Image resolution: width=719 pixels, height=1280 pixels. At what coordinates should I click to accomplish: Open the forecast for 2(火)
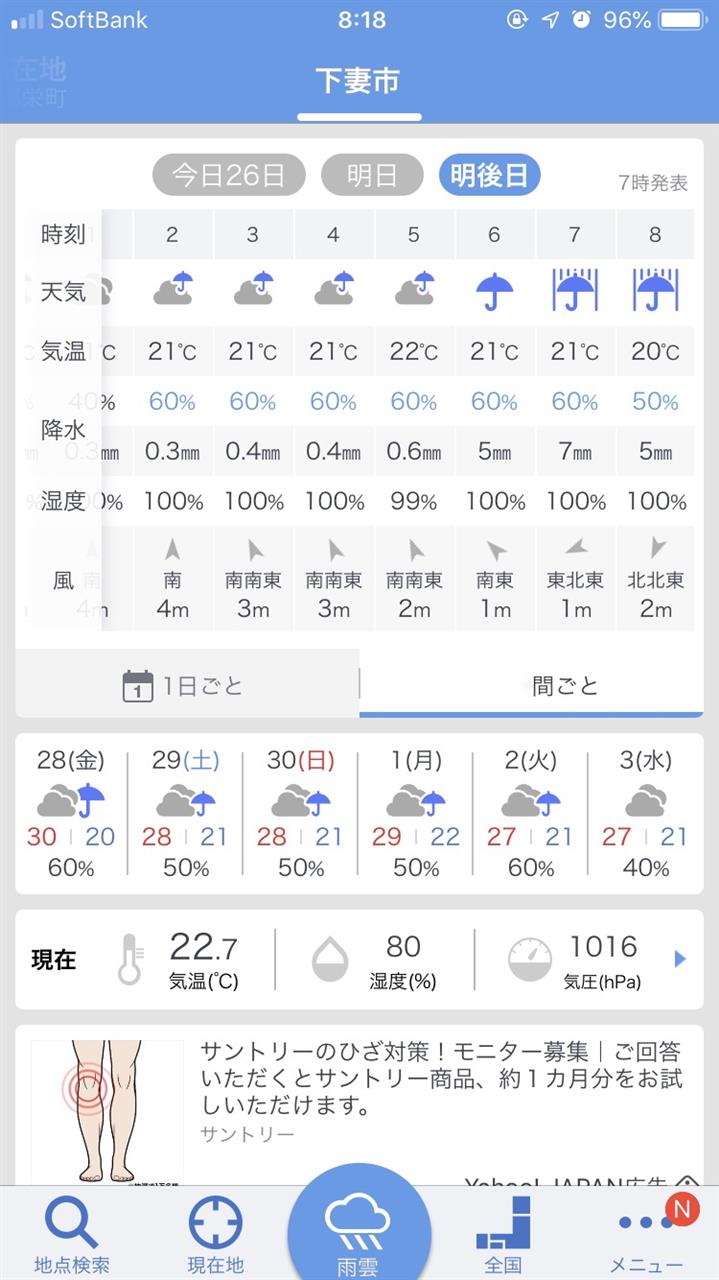click(531, 814)
